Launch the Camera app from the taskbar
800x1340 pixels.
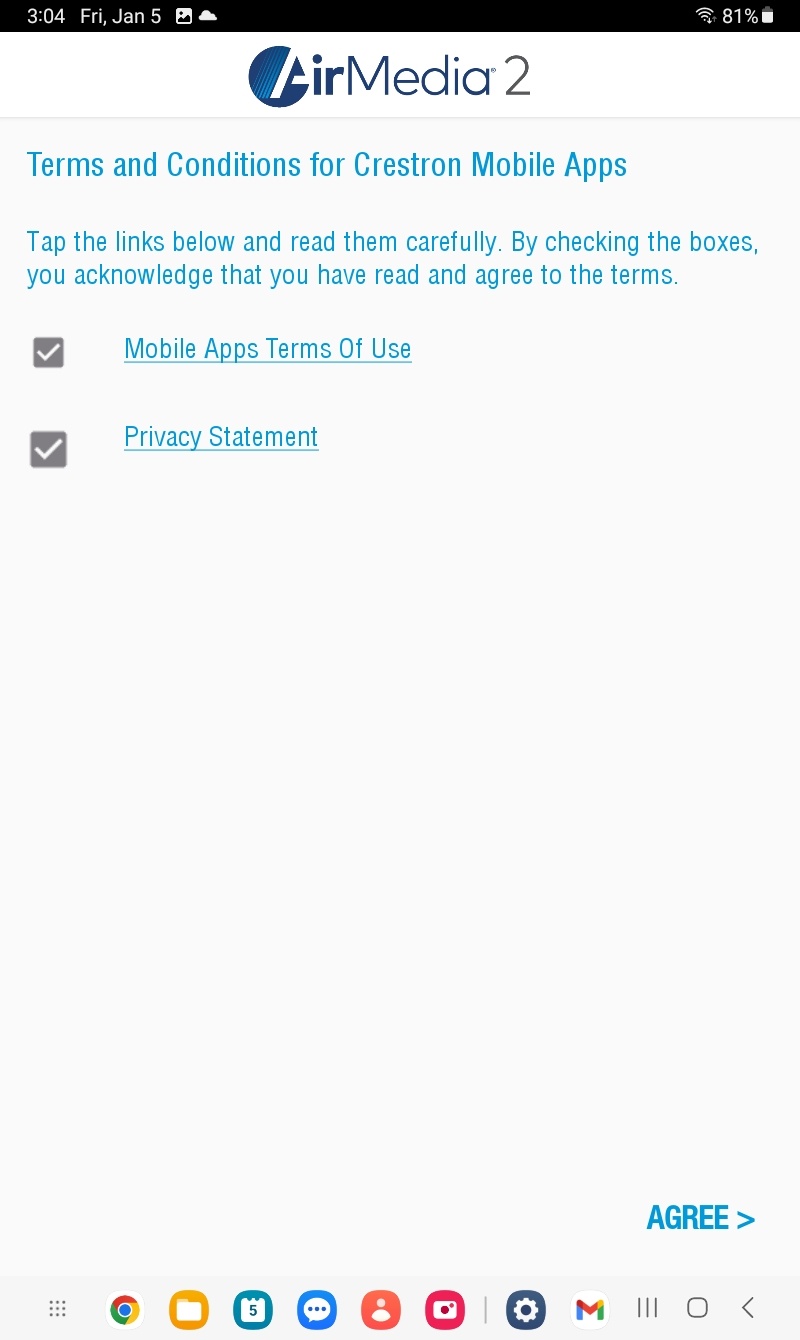tap(445, 1308)
